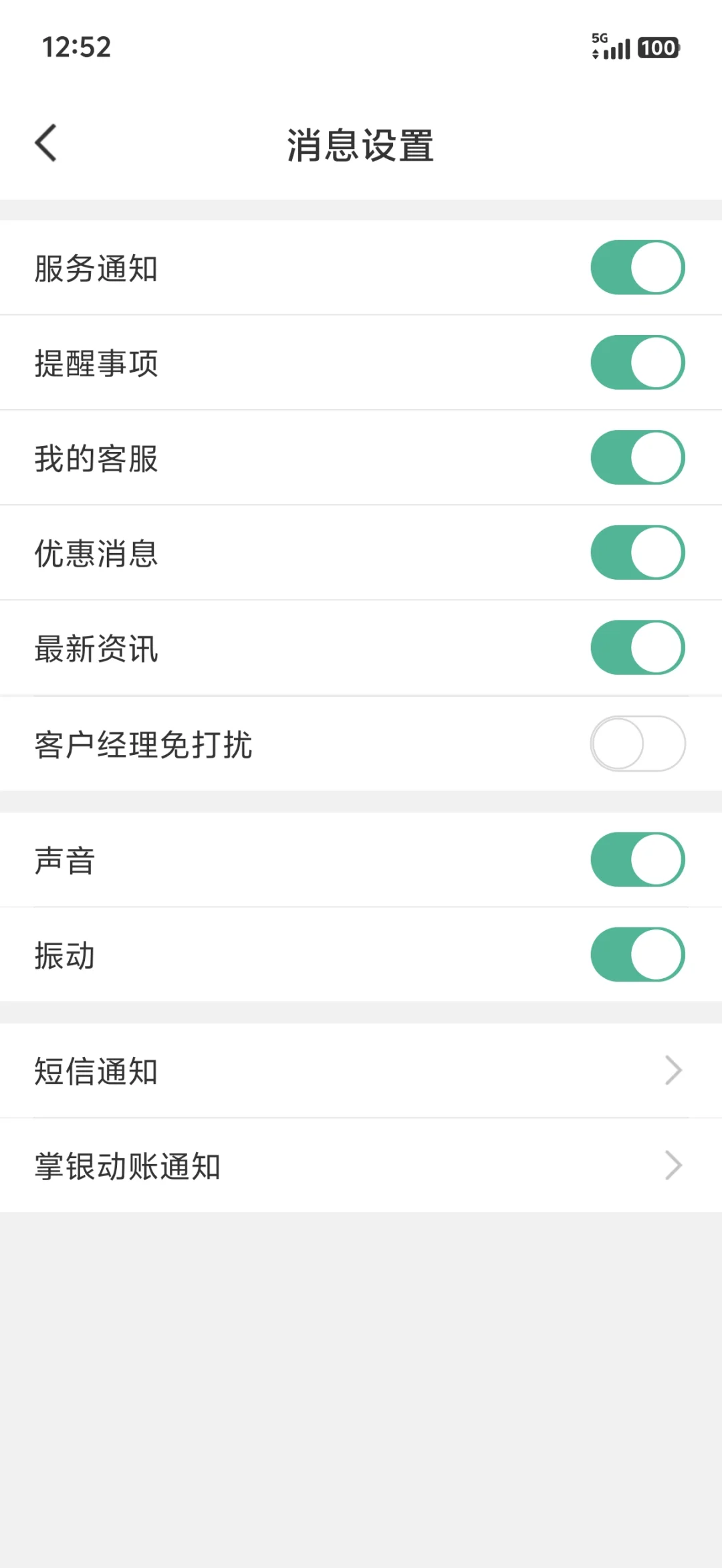Tap the back arrow to exit message settings
722x1568 pixels.
point(45,142)
